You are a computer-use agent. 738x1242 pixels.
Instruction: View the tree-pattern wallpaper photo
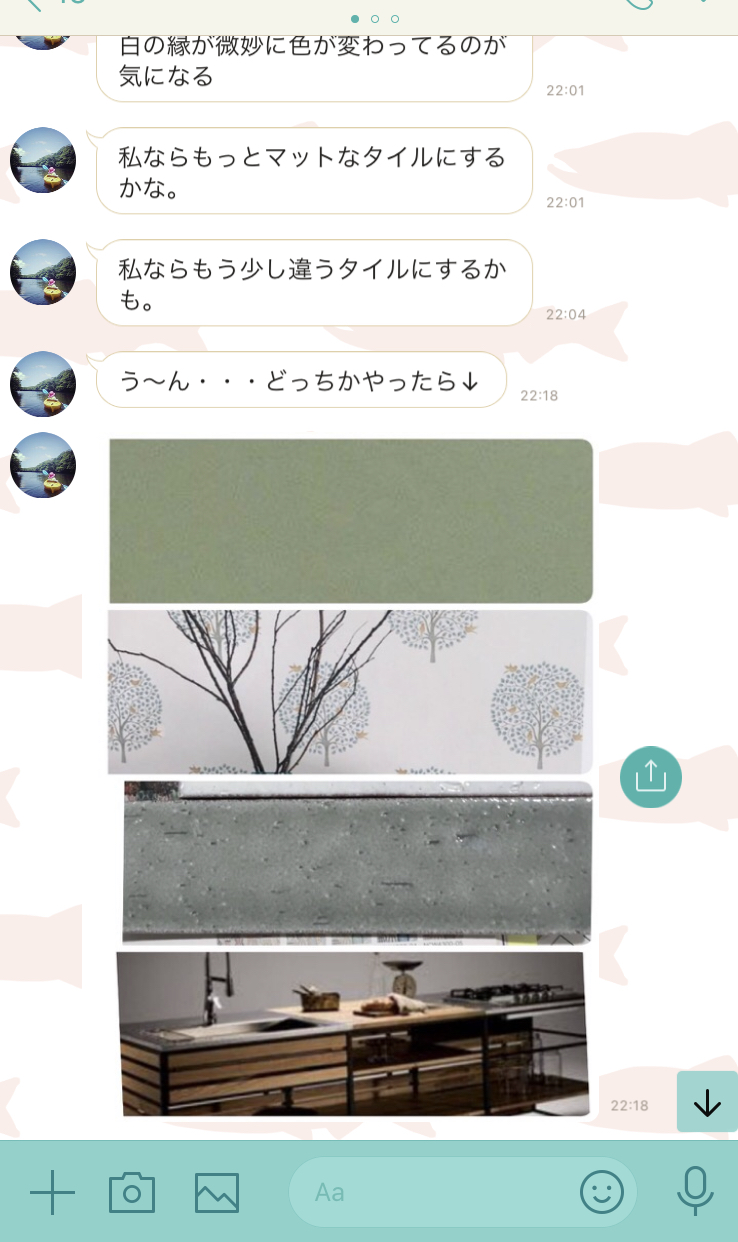pyautogui.click(x=350, y=692)
